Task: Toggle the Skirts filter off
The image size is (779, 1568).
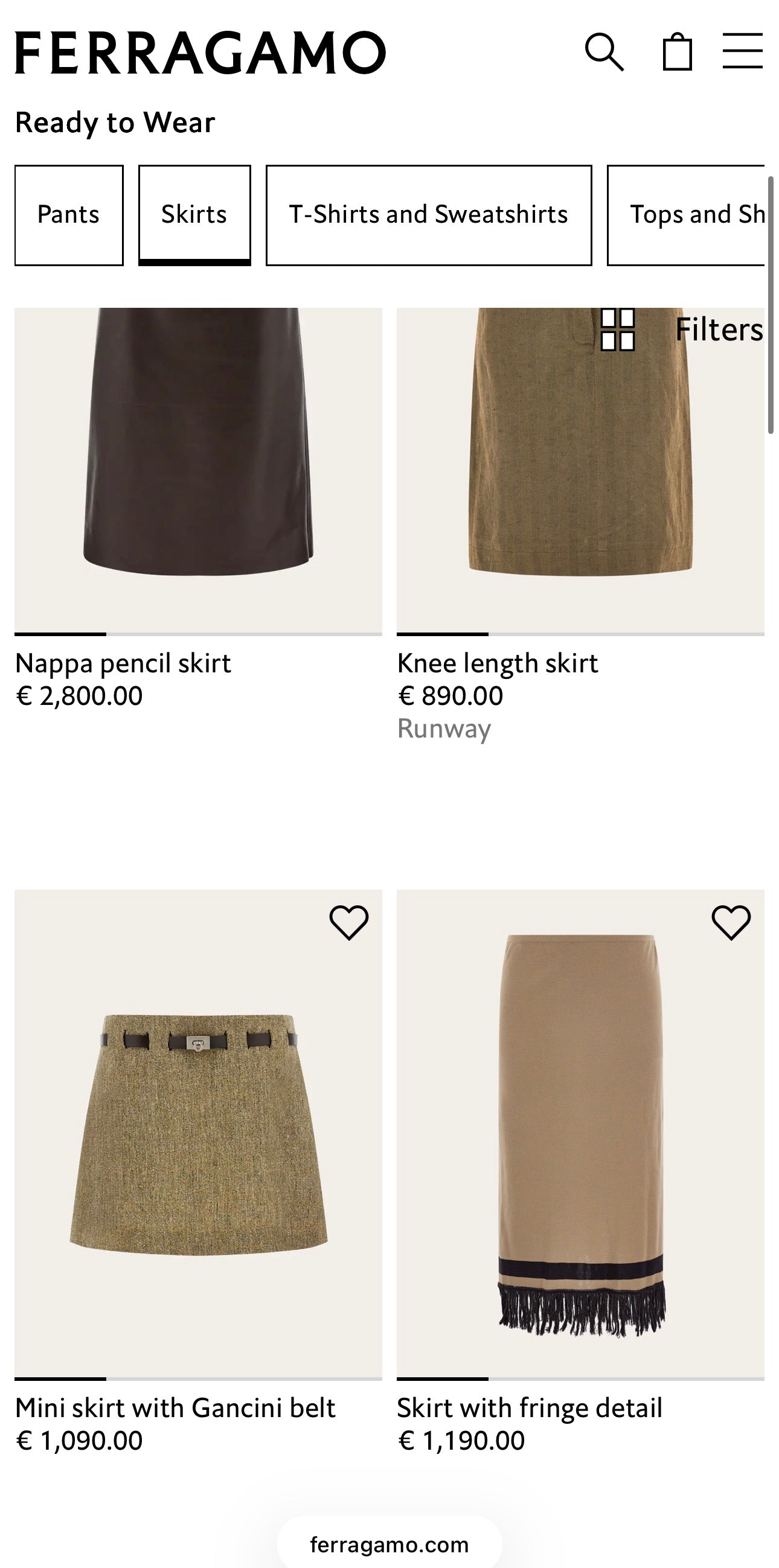Action: tap(194, 214)
